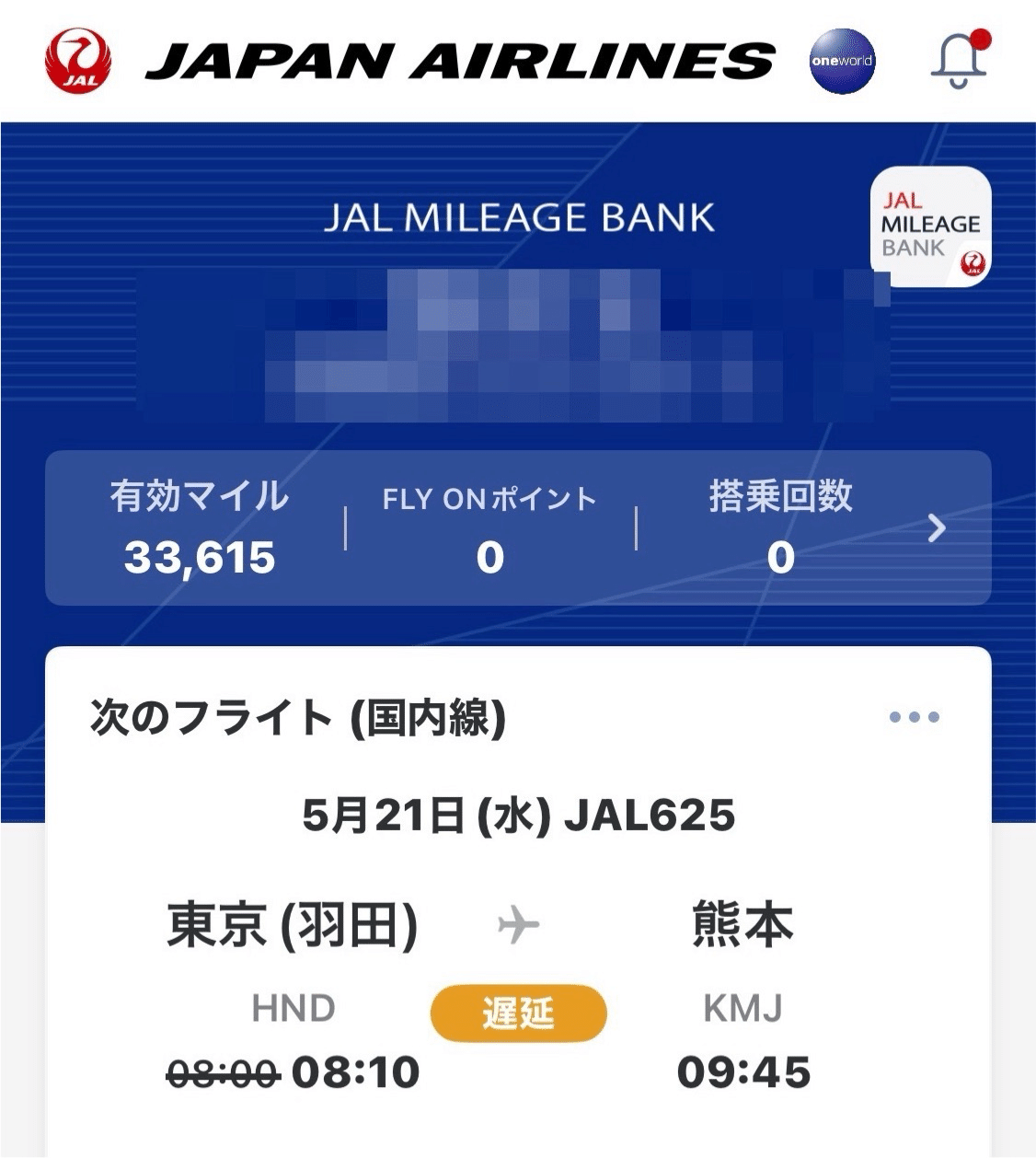
Task: Select flight JAL625 on 5月21日
Action: click(517, 816)
